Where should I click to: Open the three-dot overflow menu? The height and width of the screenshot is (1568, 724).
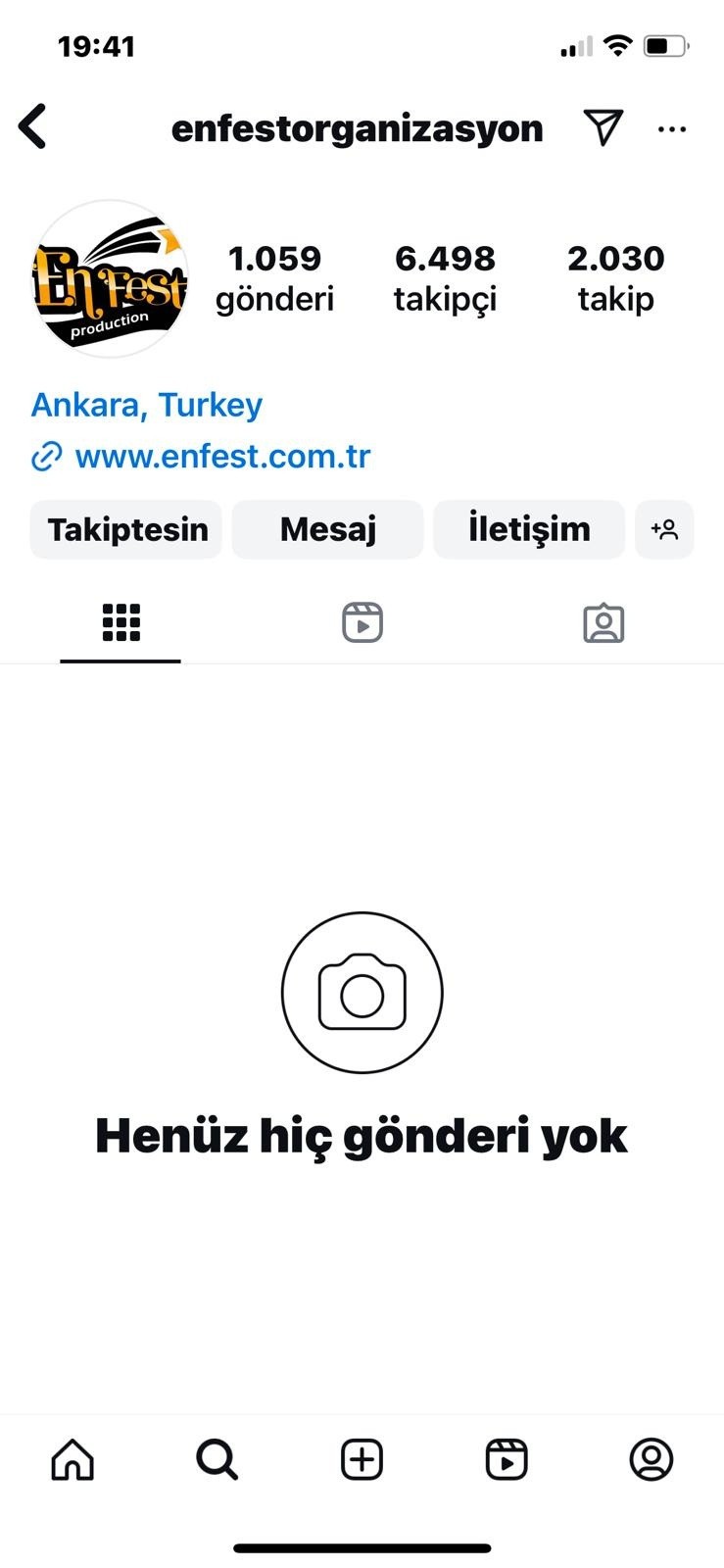(x=672, y=128)
